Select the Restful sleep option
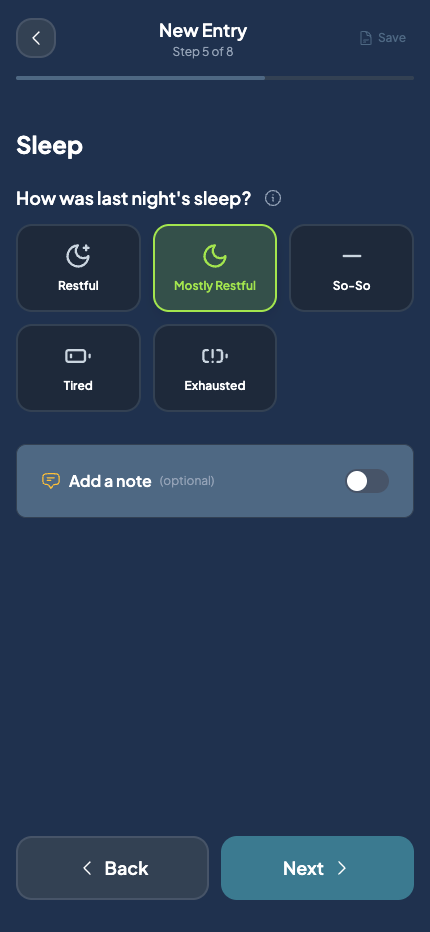 pyautogui.click(x=79, y=268)
